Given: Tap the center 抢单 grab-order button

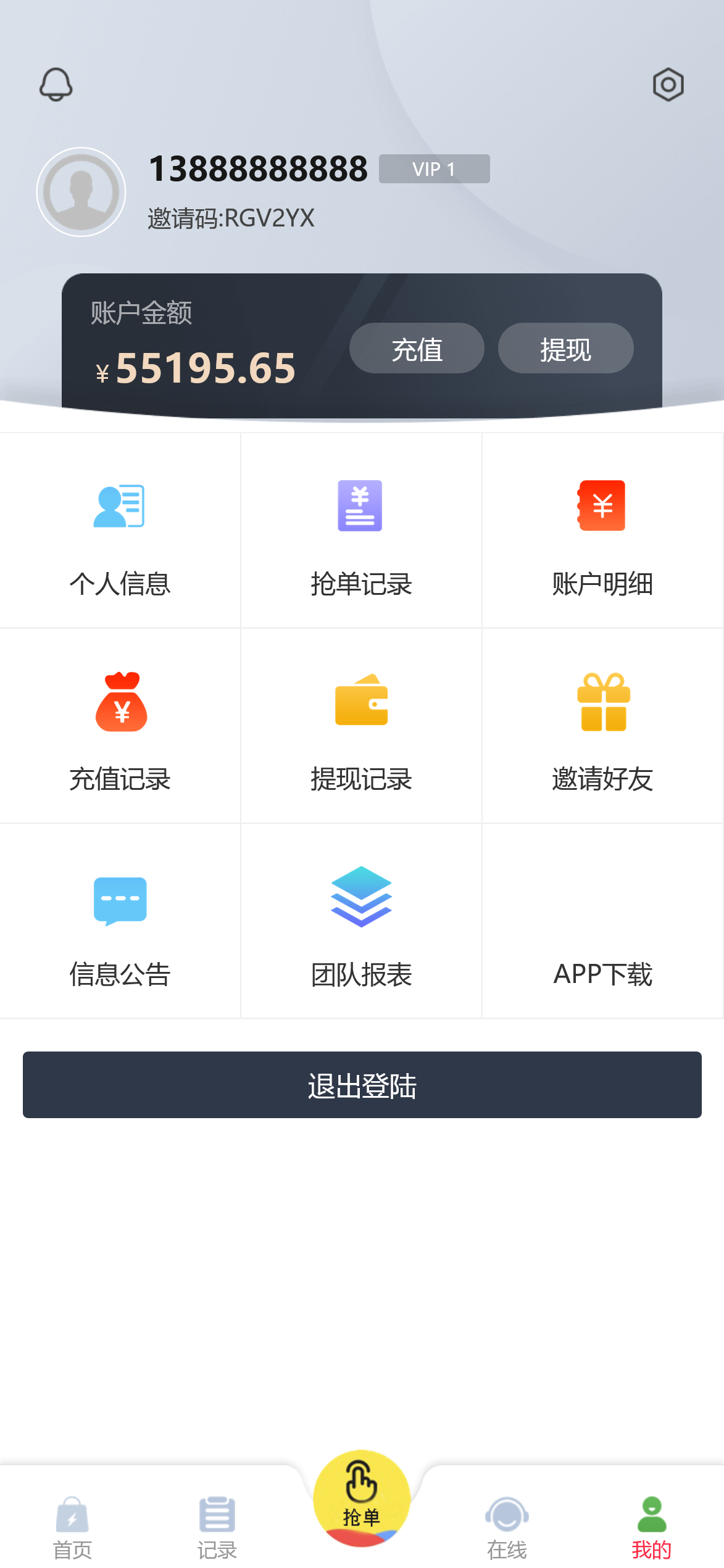Looking at the screenshot, I should click(362, 1498).
